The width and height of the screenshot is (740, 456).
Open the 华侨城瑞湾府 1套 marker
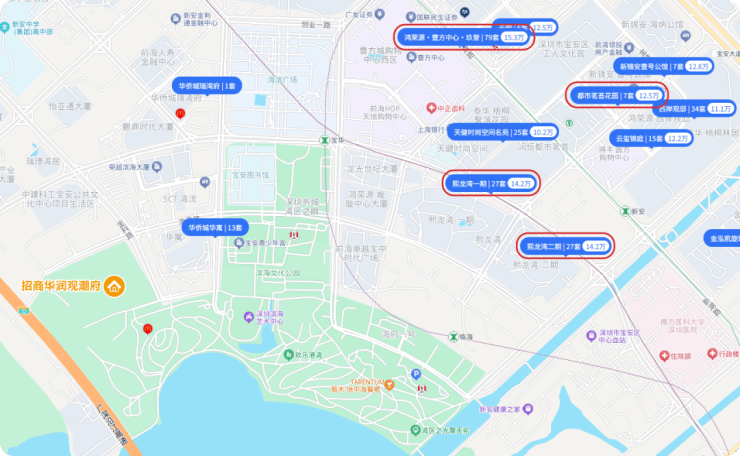coord(208,86)
